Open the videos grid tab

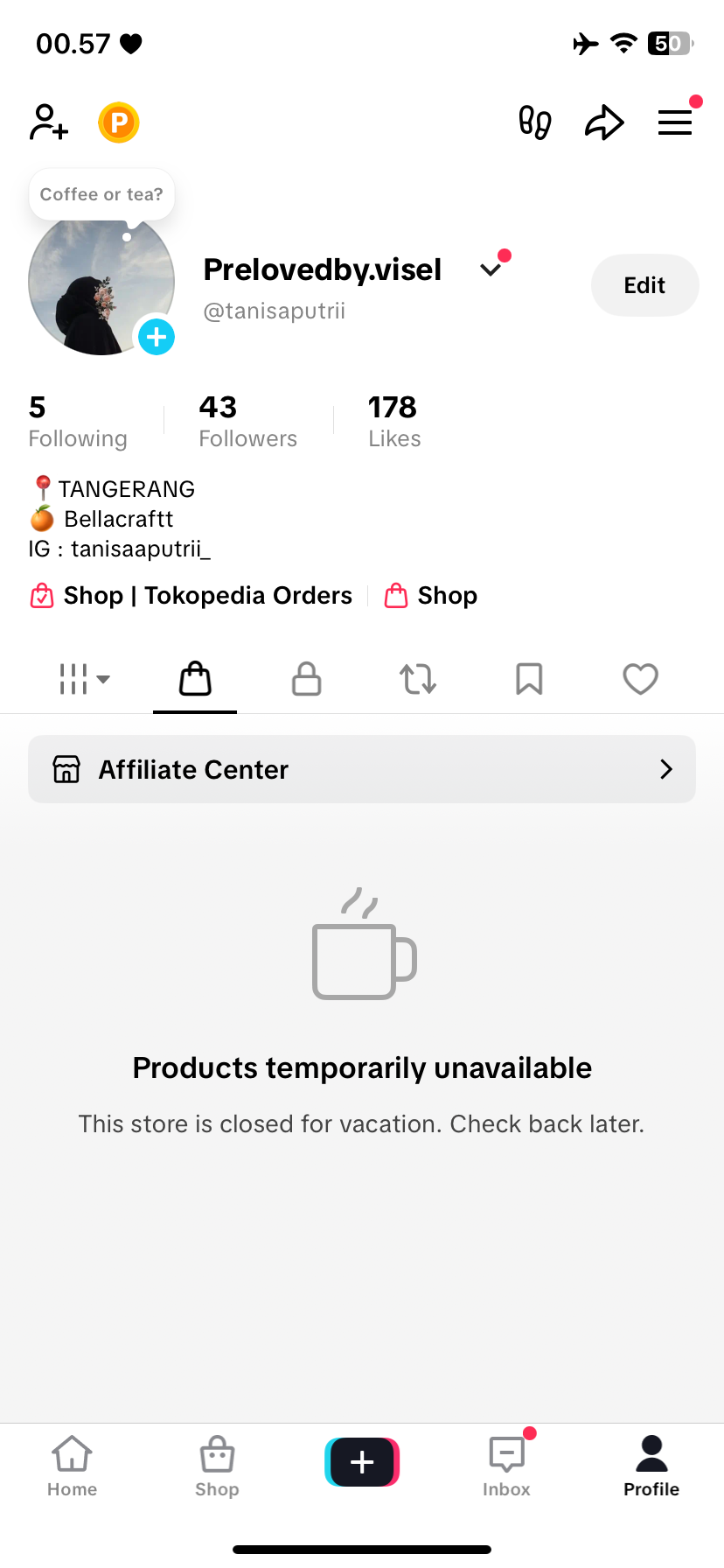[x=84, y=679]
